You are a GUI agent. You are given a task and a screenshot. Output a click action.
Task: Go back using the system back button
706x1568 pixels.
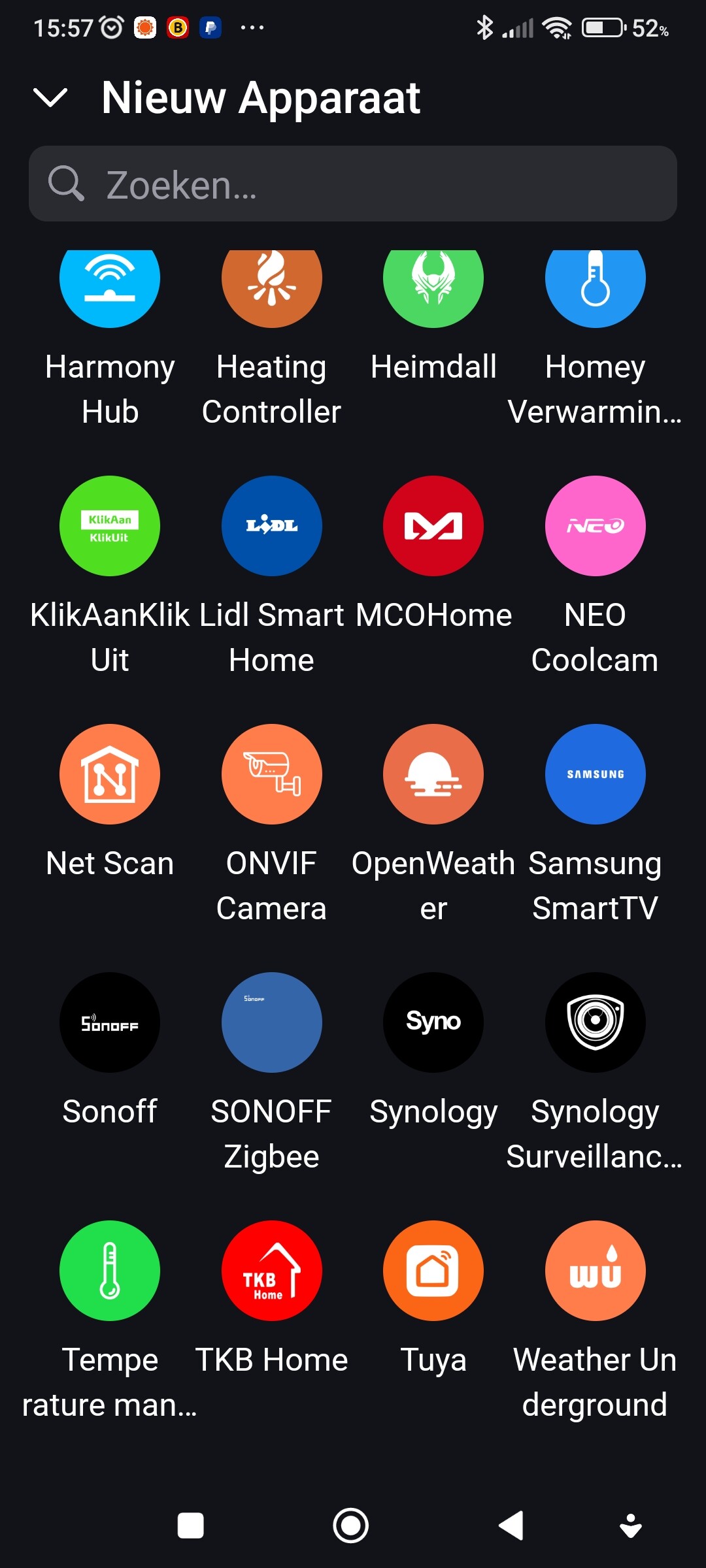click(512, 1526)
